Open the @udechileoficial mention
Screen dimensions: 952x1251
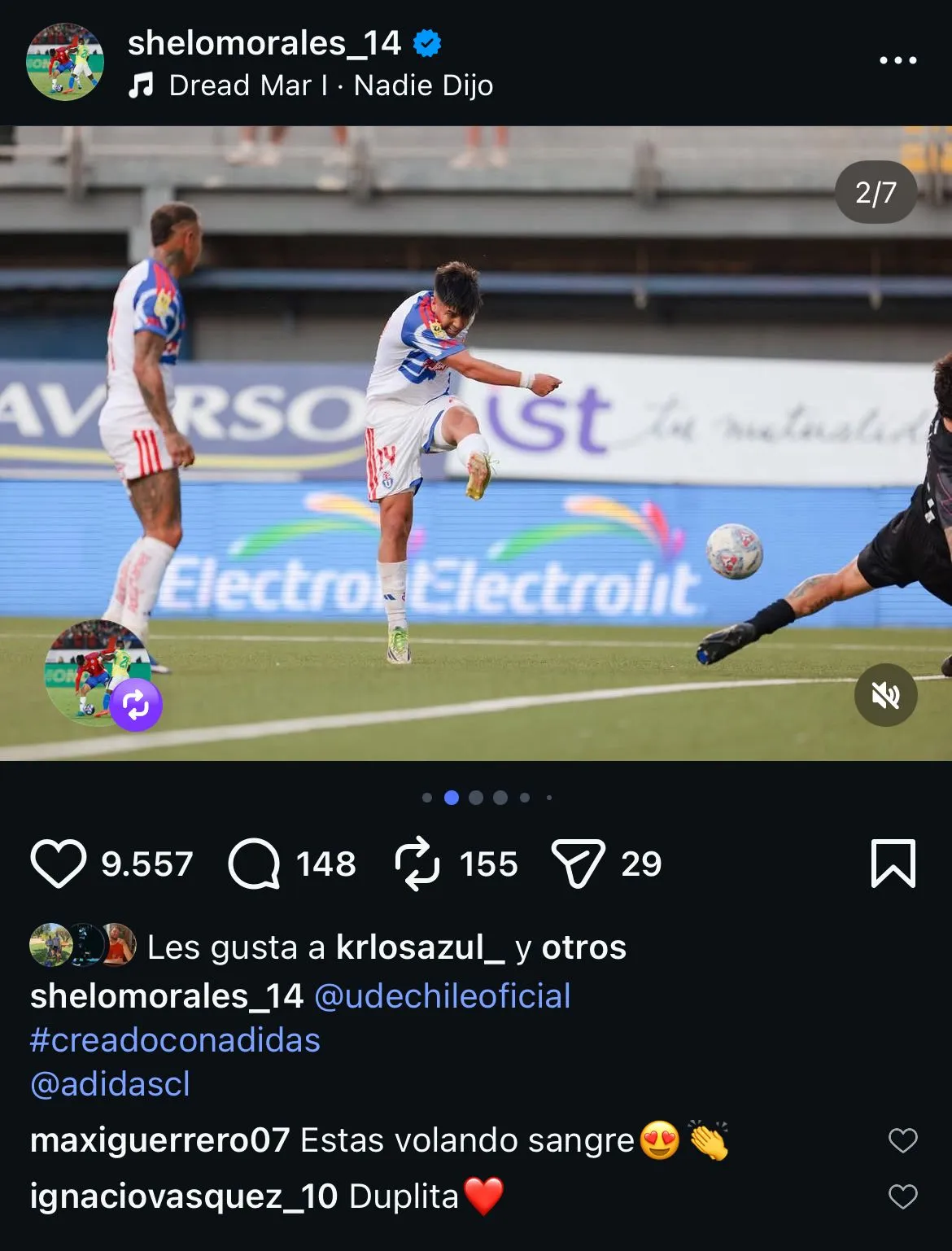(442, 996)
